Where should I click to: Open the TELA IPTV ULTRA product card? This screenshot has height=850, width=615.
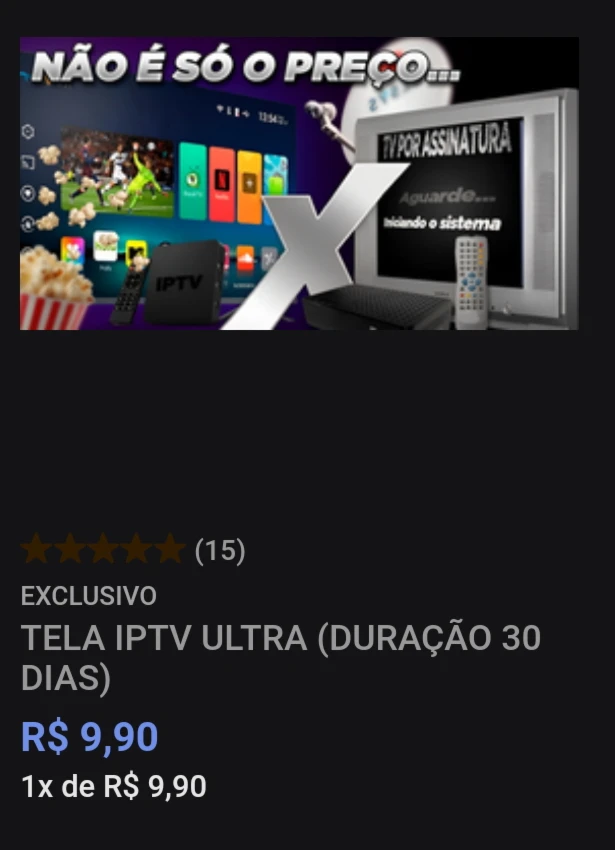pos(280,657)
